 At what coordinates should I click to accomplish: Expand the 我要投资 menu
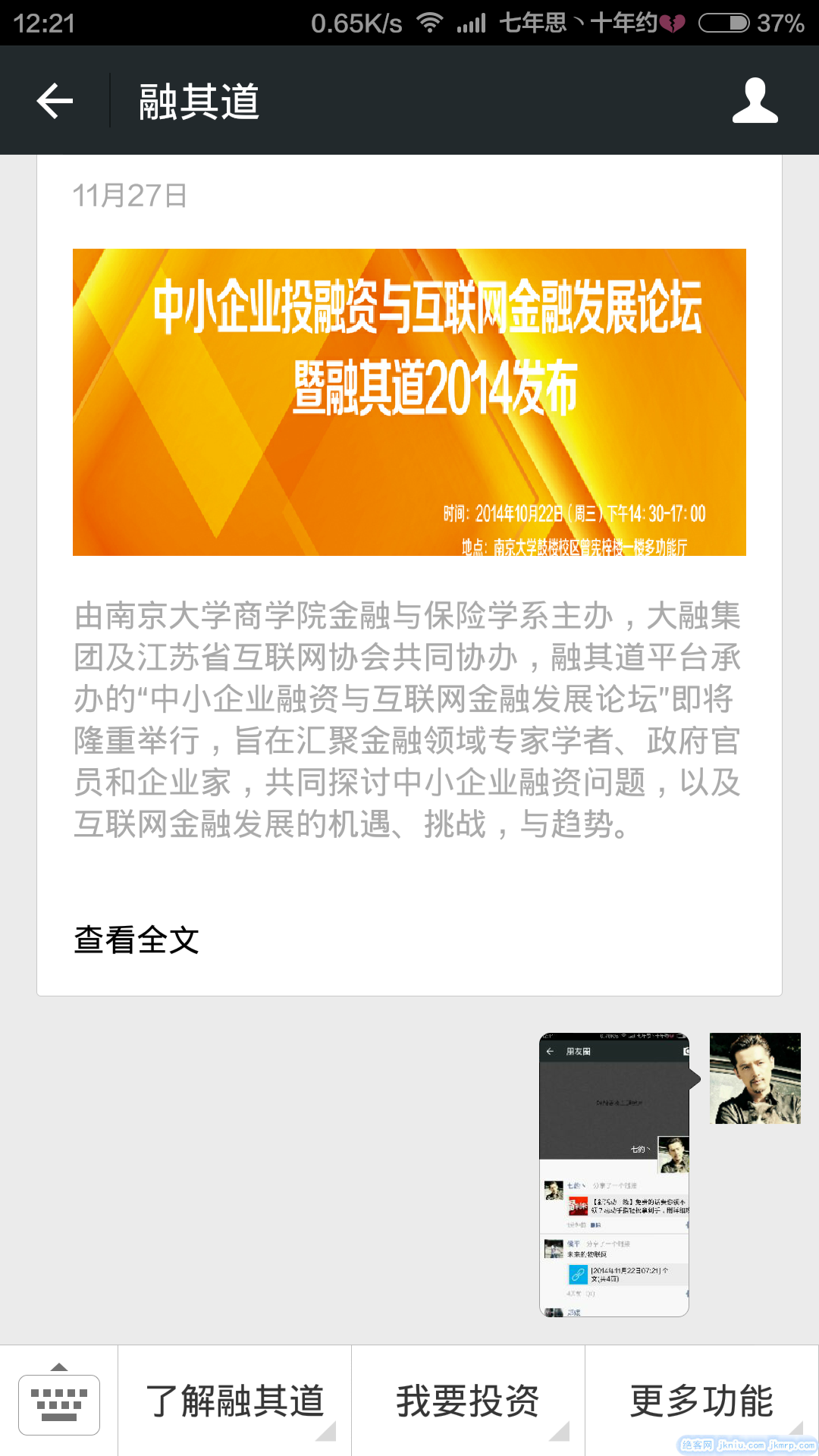click(468, 1401)
